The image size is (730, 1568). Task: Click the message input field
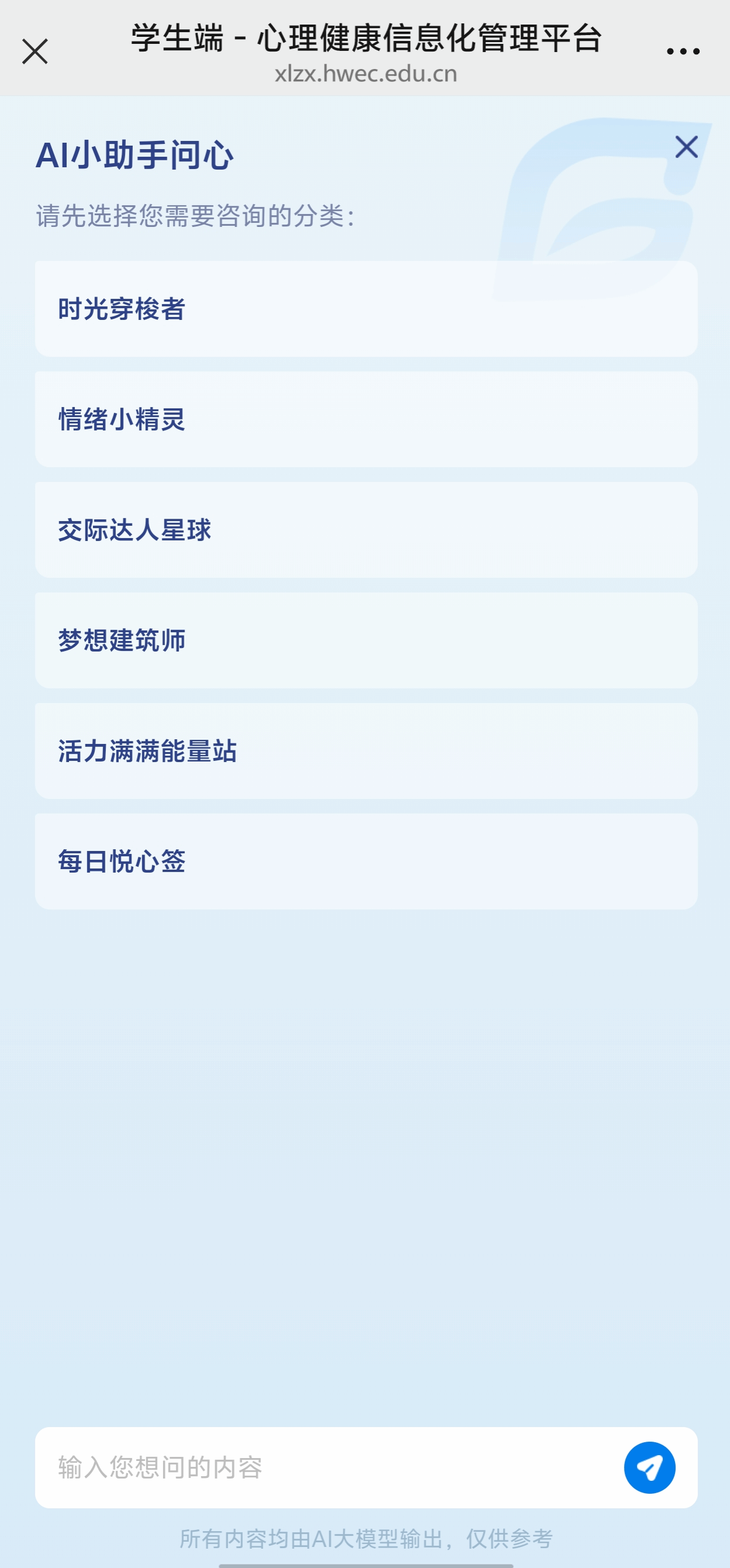click(x=274, y=1467)
